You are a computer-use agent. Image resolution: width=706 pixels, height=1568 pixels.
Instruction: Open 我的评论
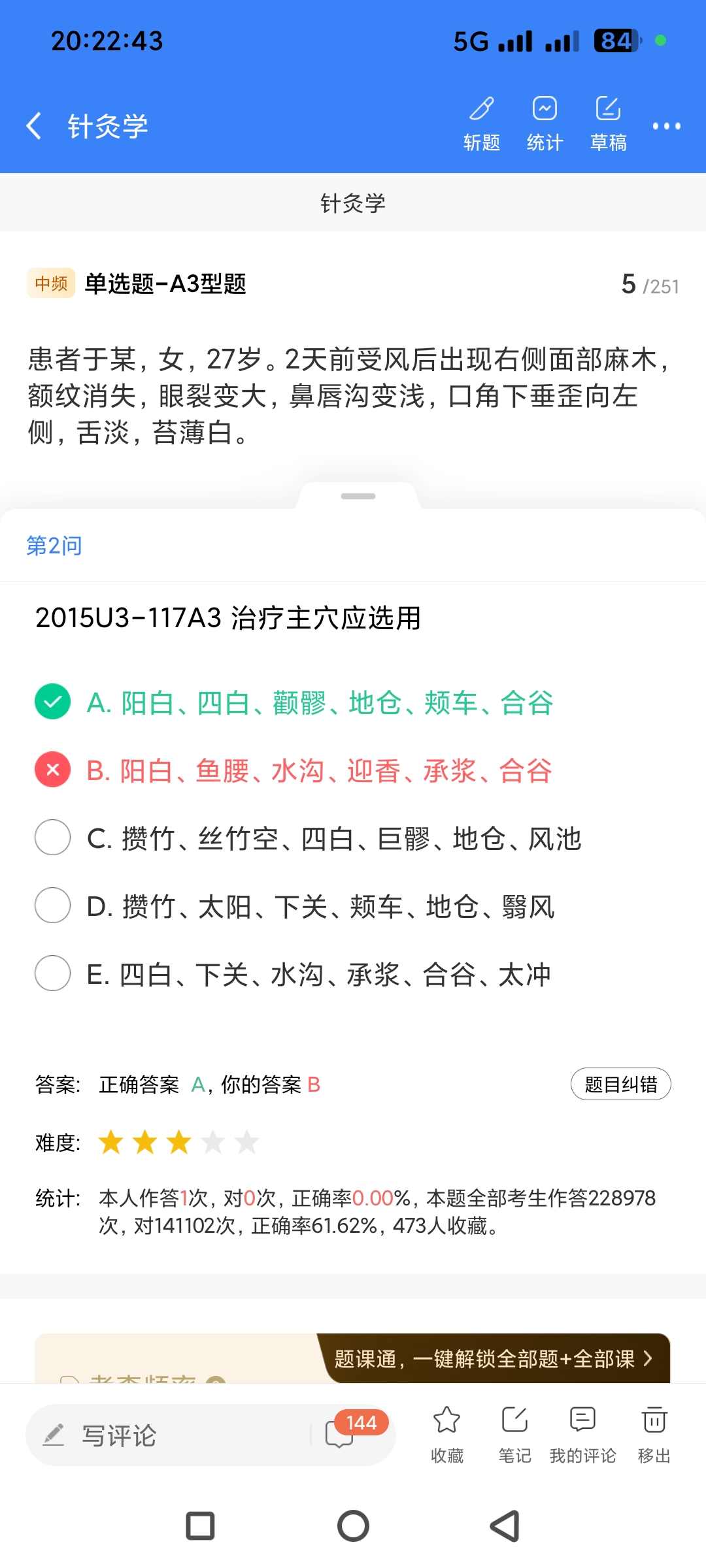tap(582, 1433)
